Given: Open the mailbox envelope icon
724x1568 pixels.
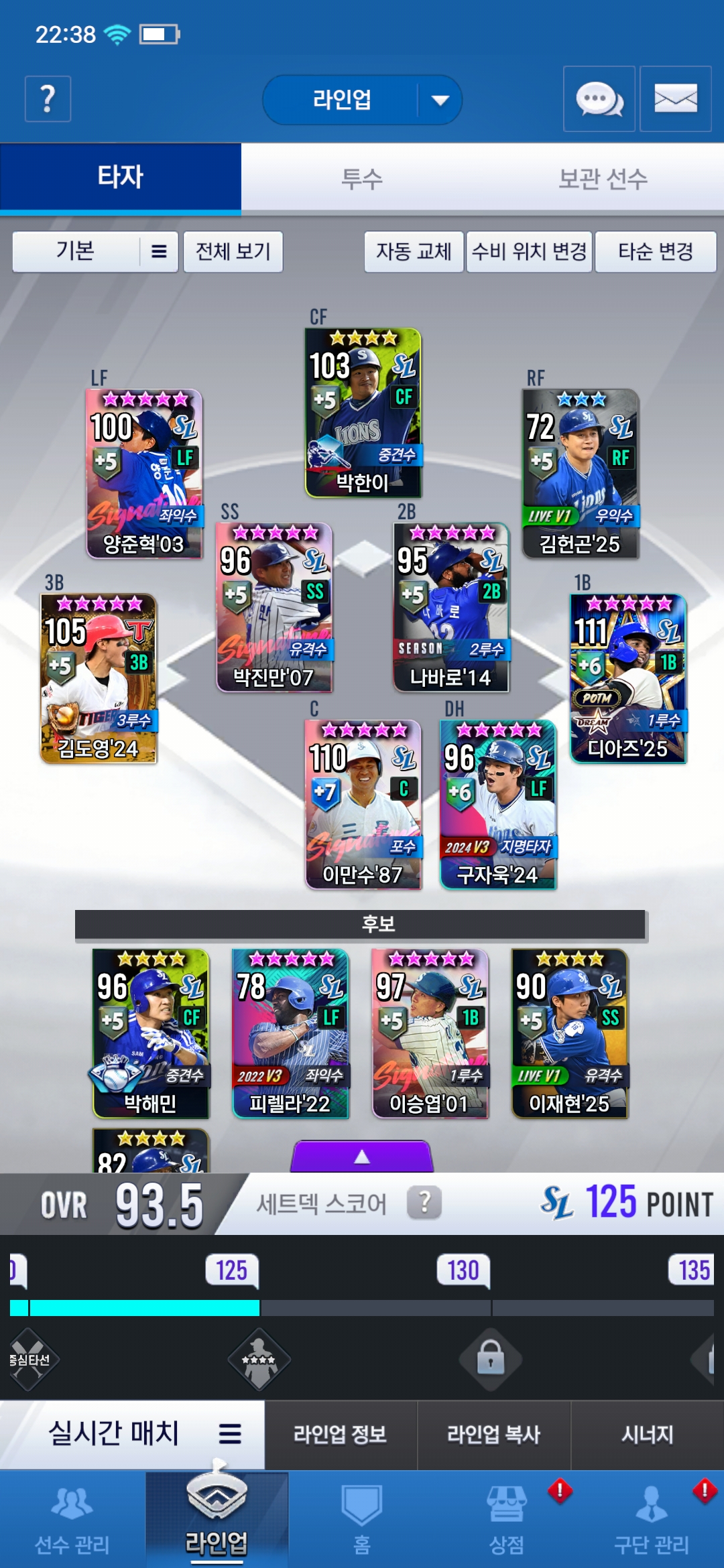Looking at the screenshot, I should 675,99.
